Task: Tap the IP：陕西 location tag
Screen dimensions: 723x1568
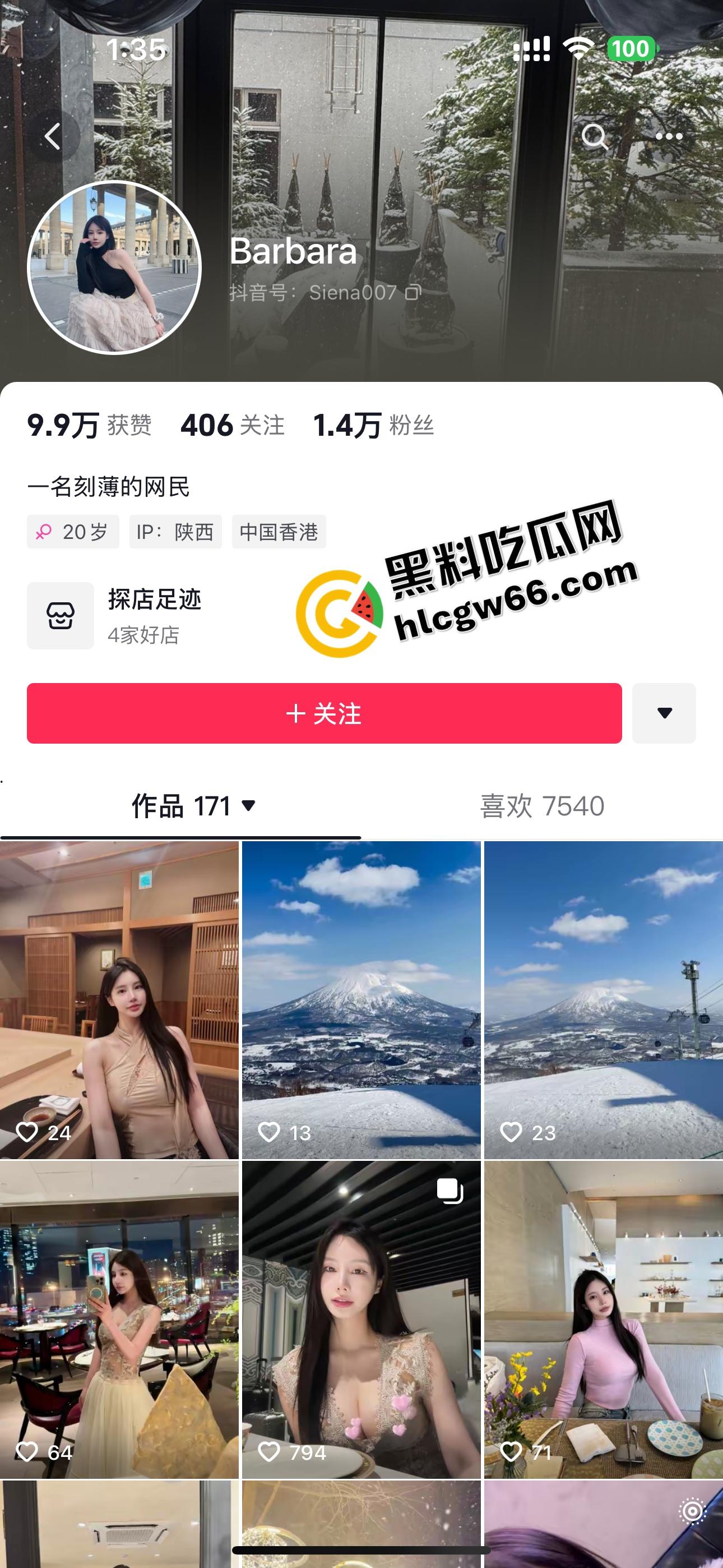Action: (x=175, y=532)
